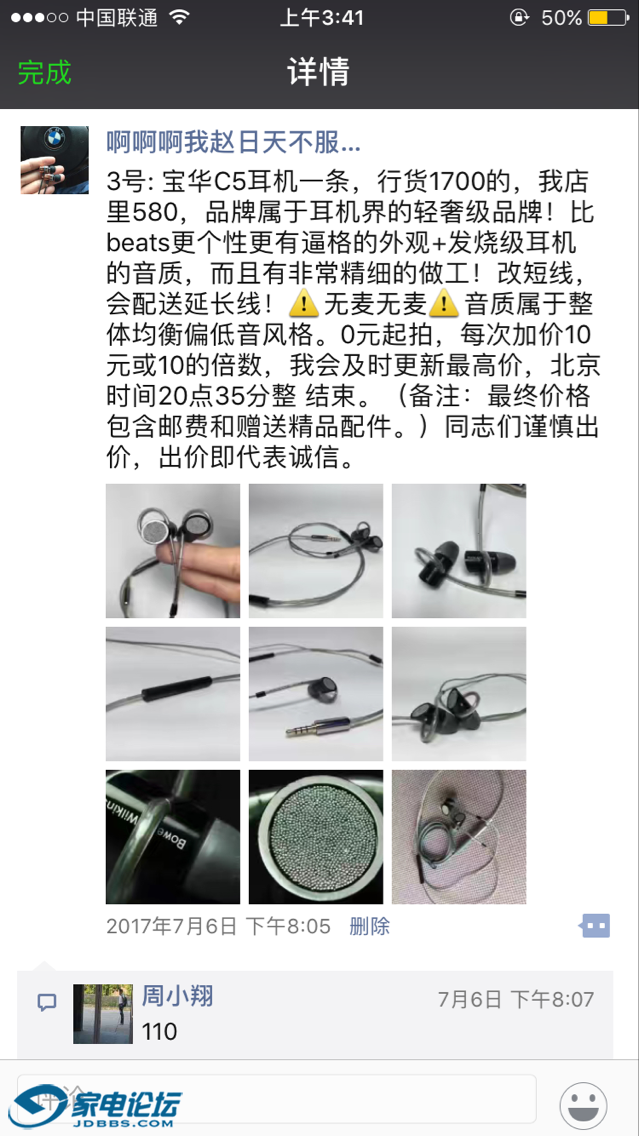Viewport: 639px width, 1136px height.
Task: Open profile 啊啊啊我赵日天不服...
Action: tap(234, 142)
